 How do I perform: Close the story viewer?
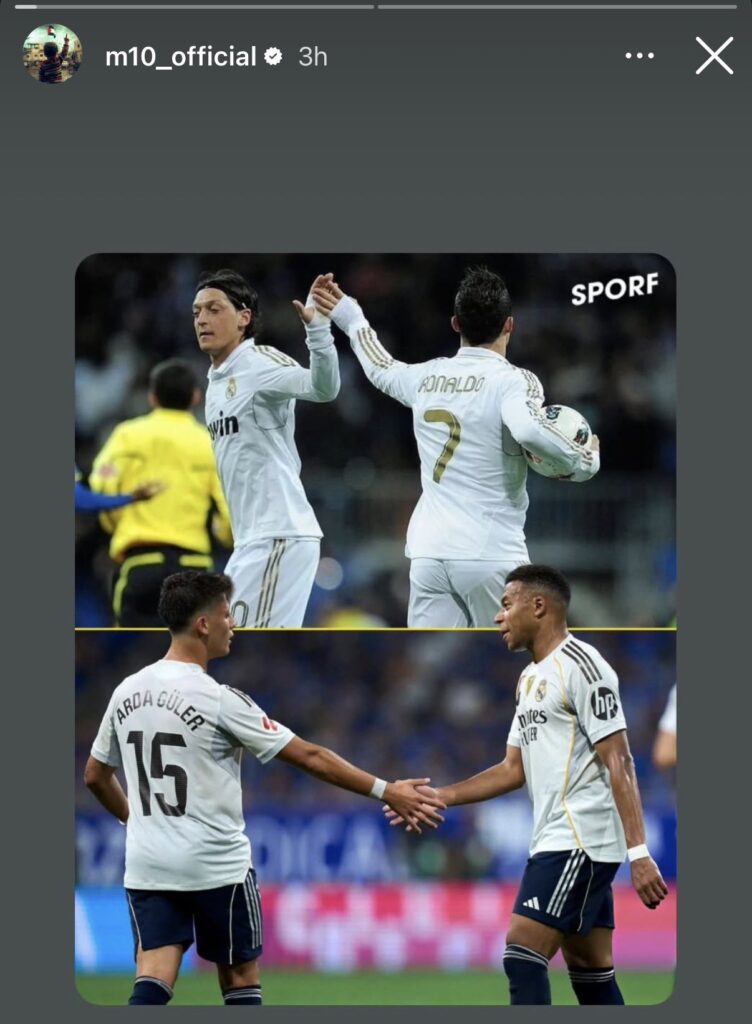714,56
